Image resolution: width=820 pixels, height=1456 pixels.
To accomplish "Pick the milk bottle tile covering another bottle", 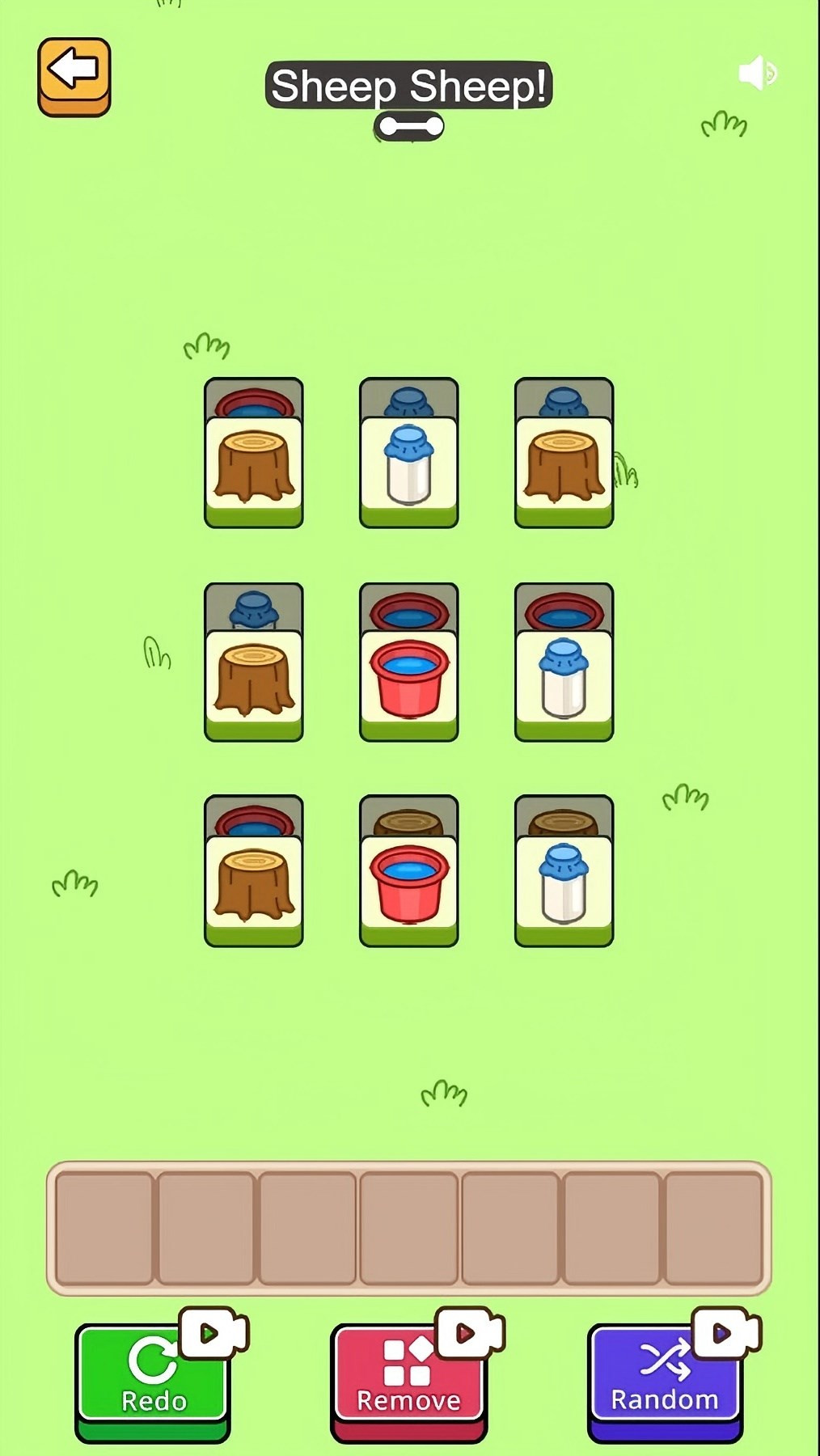I will click(408, 469).
